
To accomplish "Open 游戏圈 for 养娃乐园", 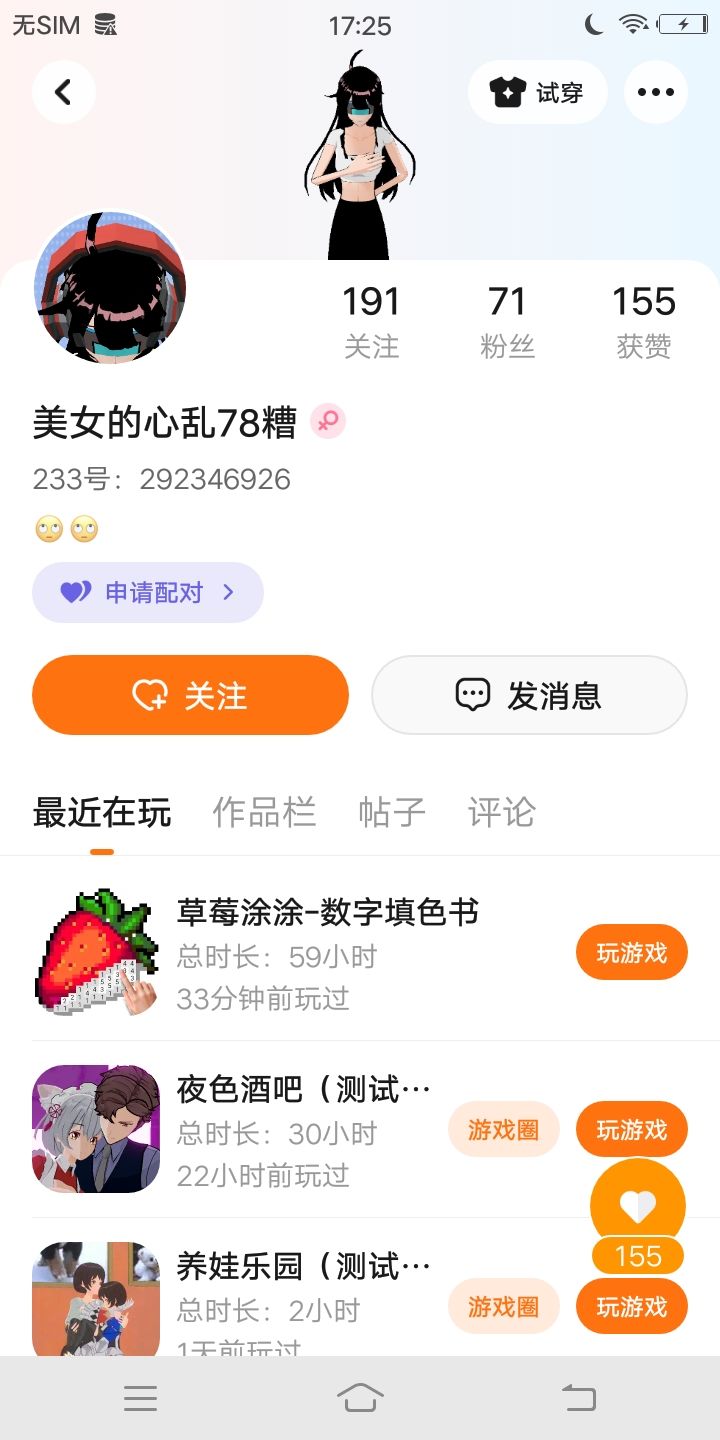I will coord(503,1306).
